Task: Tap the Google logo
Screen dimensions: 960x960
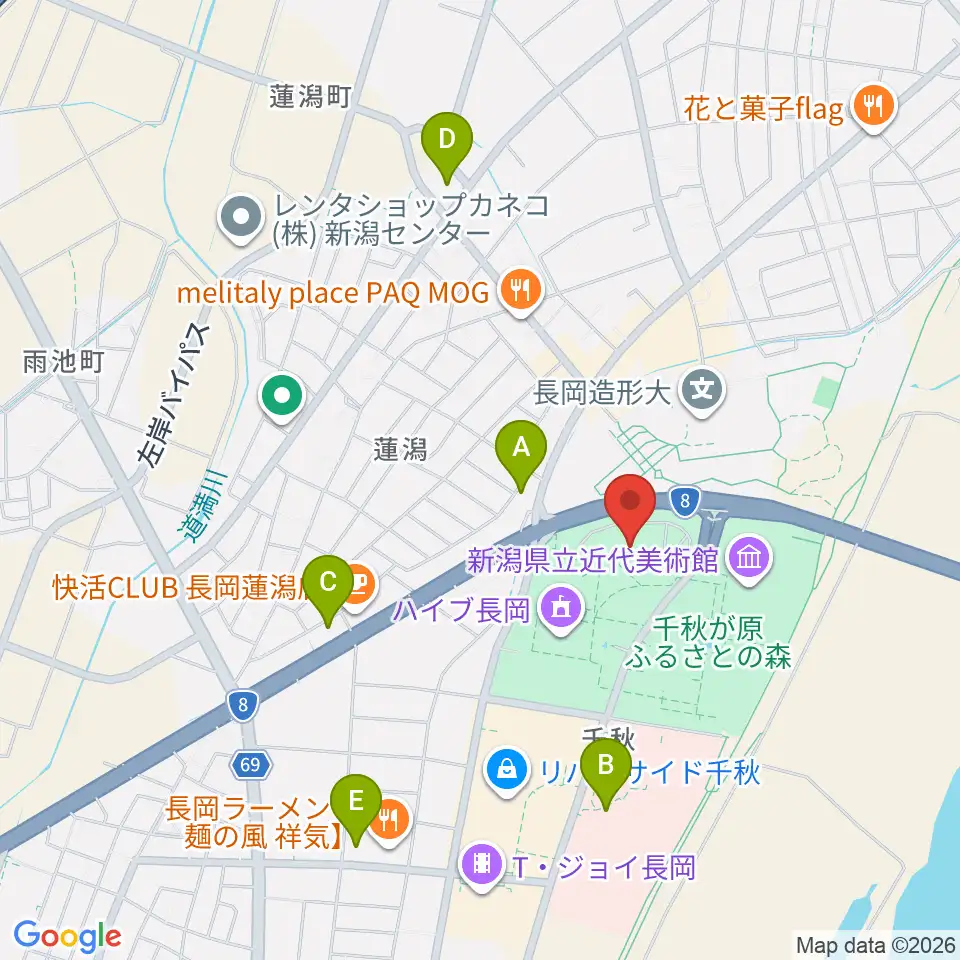Action: pyautogui.click(x=67, y=936)
